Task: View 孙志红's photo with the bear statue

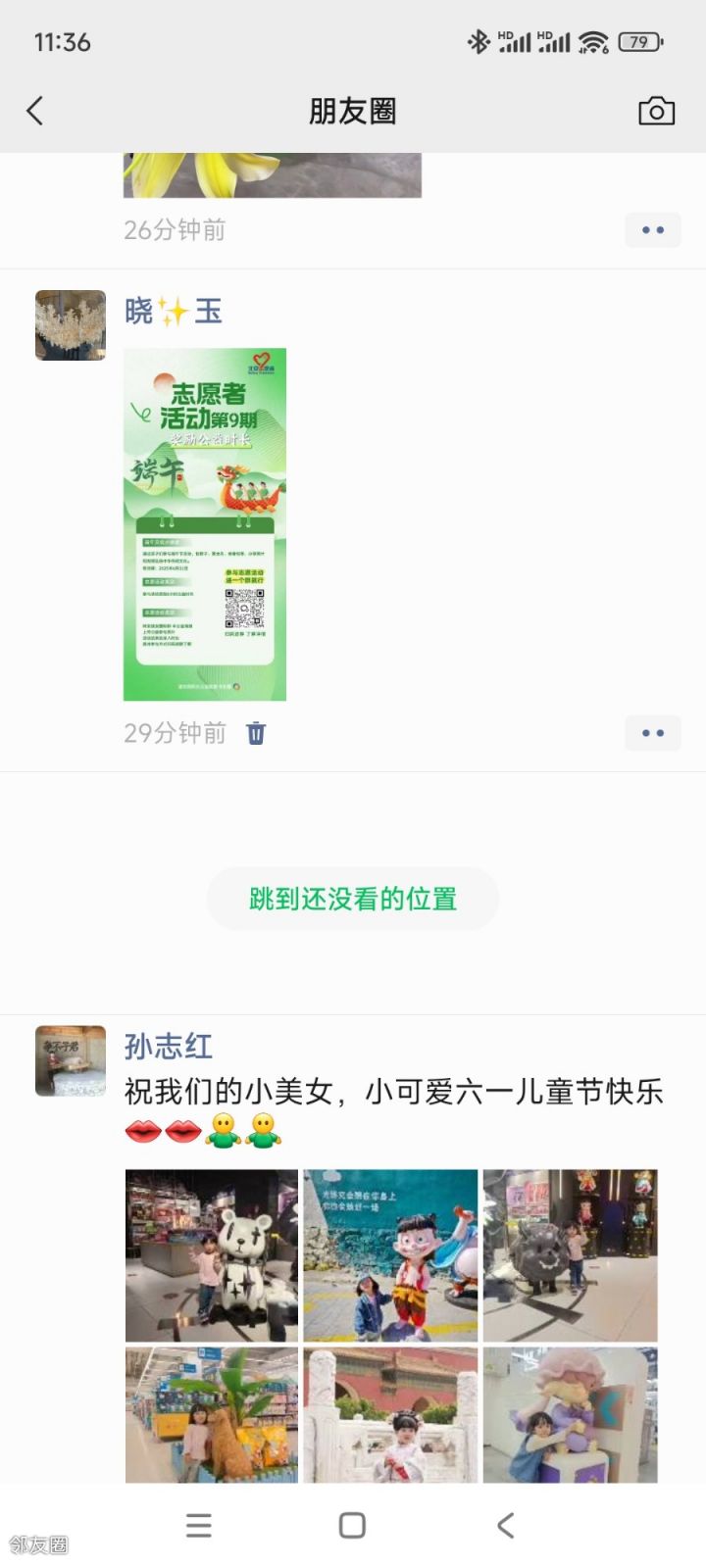Action: 212,1254
